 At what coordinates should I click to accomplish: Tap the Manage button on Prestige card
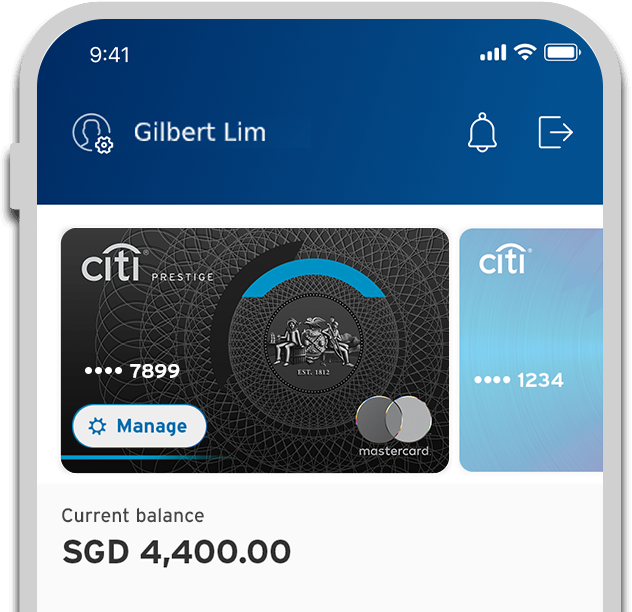click(x=139, y=426)
